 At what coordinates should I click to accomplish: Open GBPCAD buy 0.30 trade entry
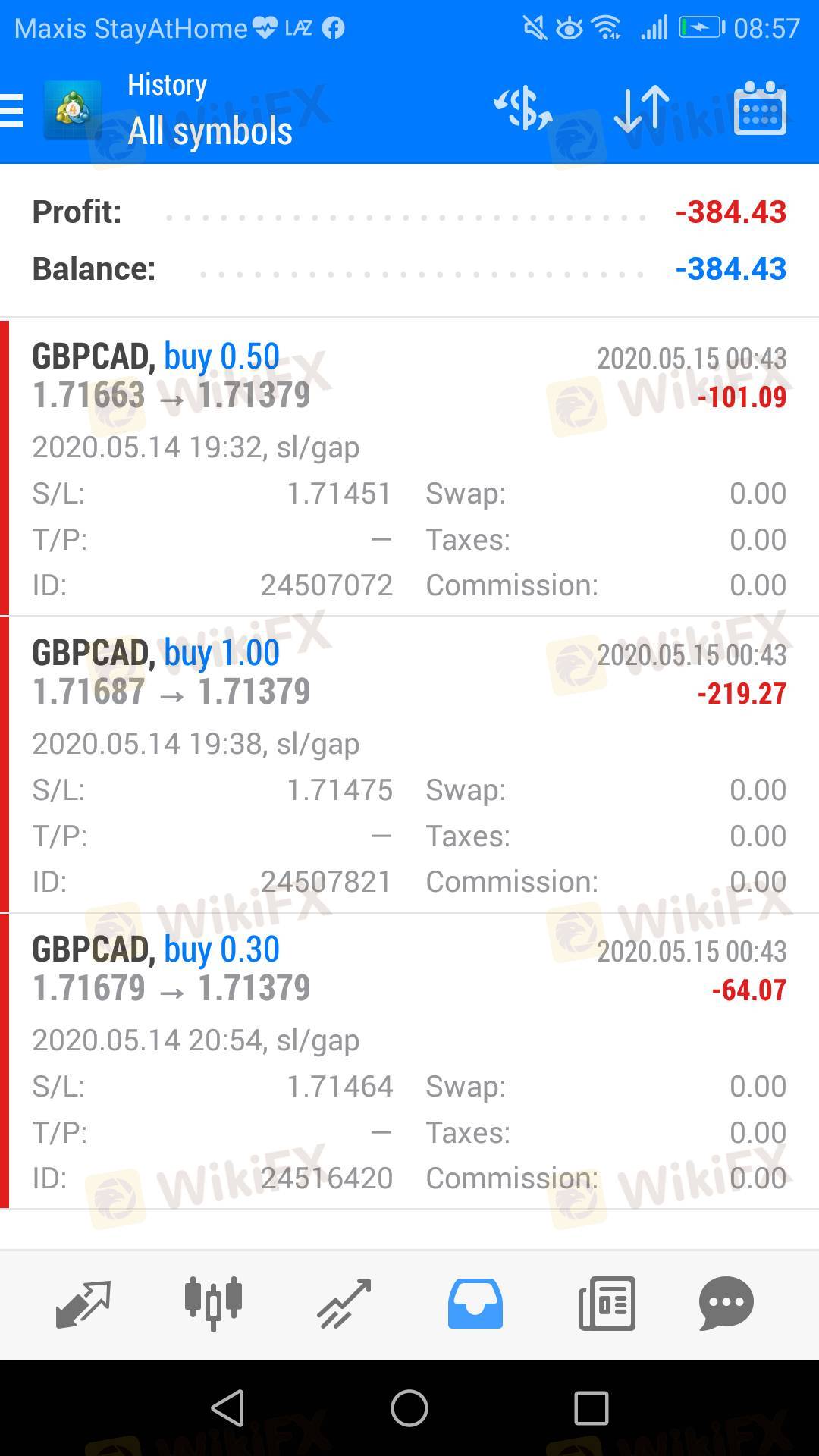(x=409, y=1060)
